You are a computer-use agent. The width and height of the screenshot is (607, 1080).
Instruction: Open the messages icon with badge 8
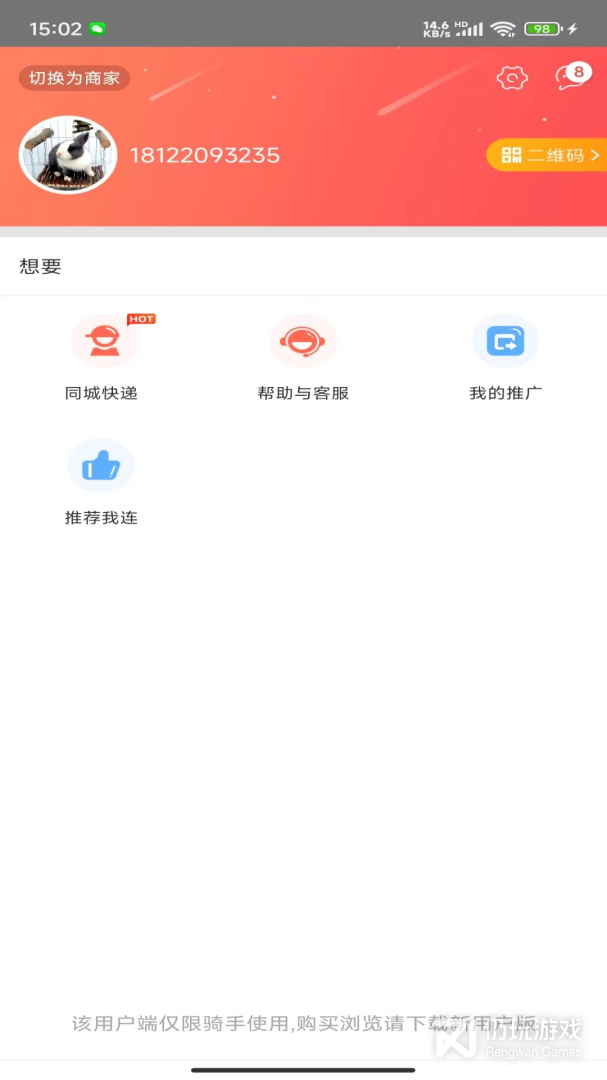coord(573,77)
